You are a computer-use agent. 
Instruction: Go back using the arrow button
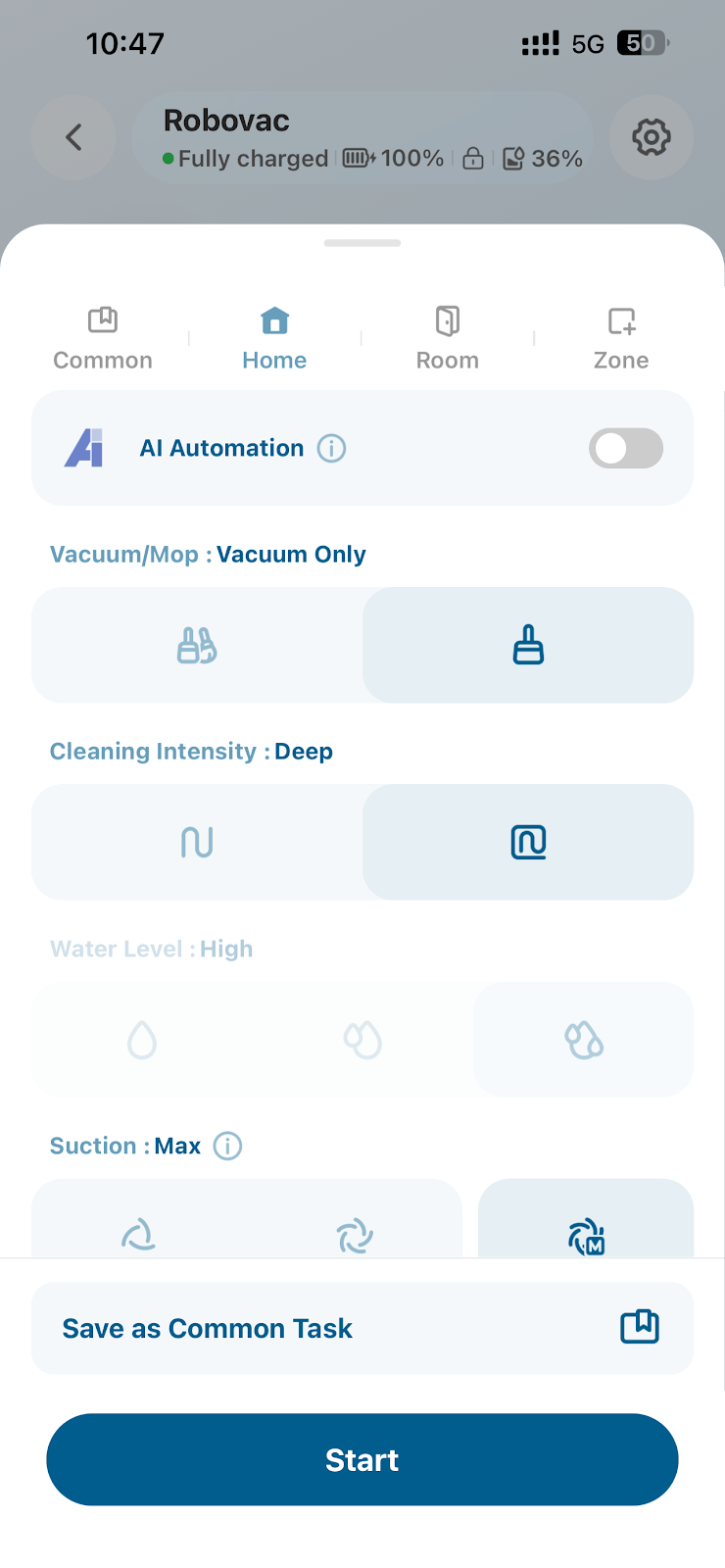[73, 137]
